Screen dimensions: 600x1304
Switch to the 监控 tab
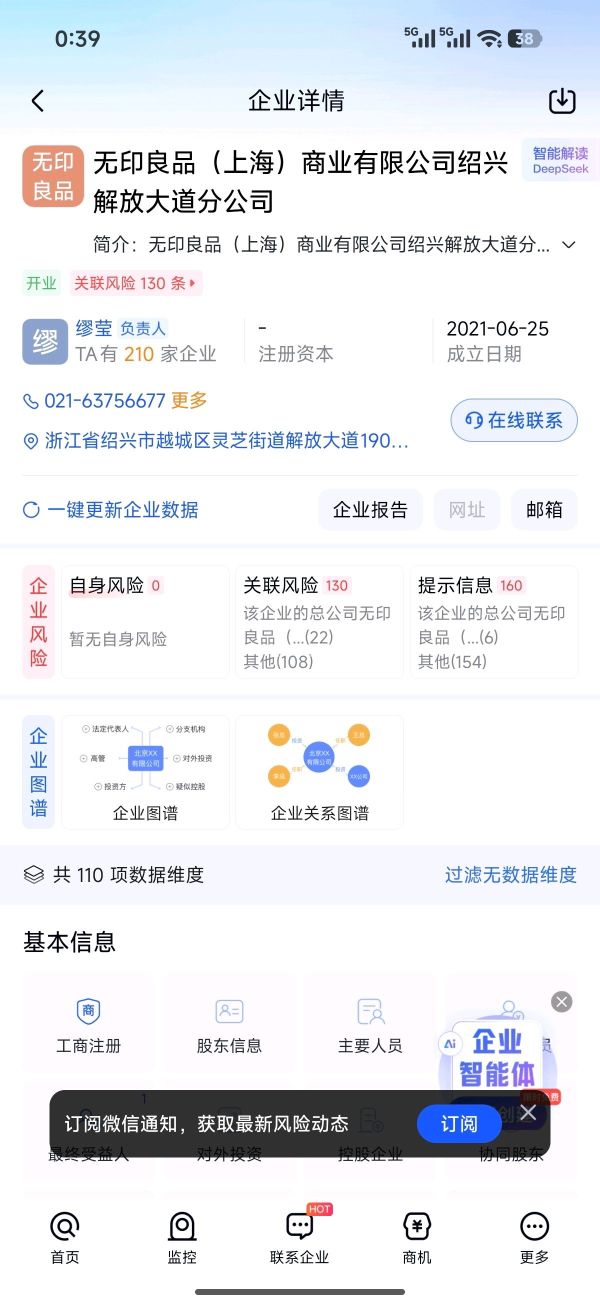pyautogui.click(x=182, y=1238)
